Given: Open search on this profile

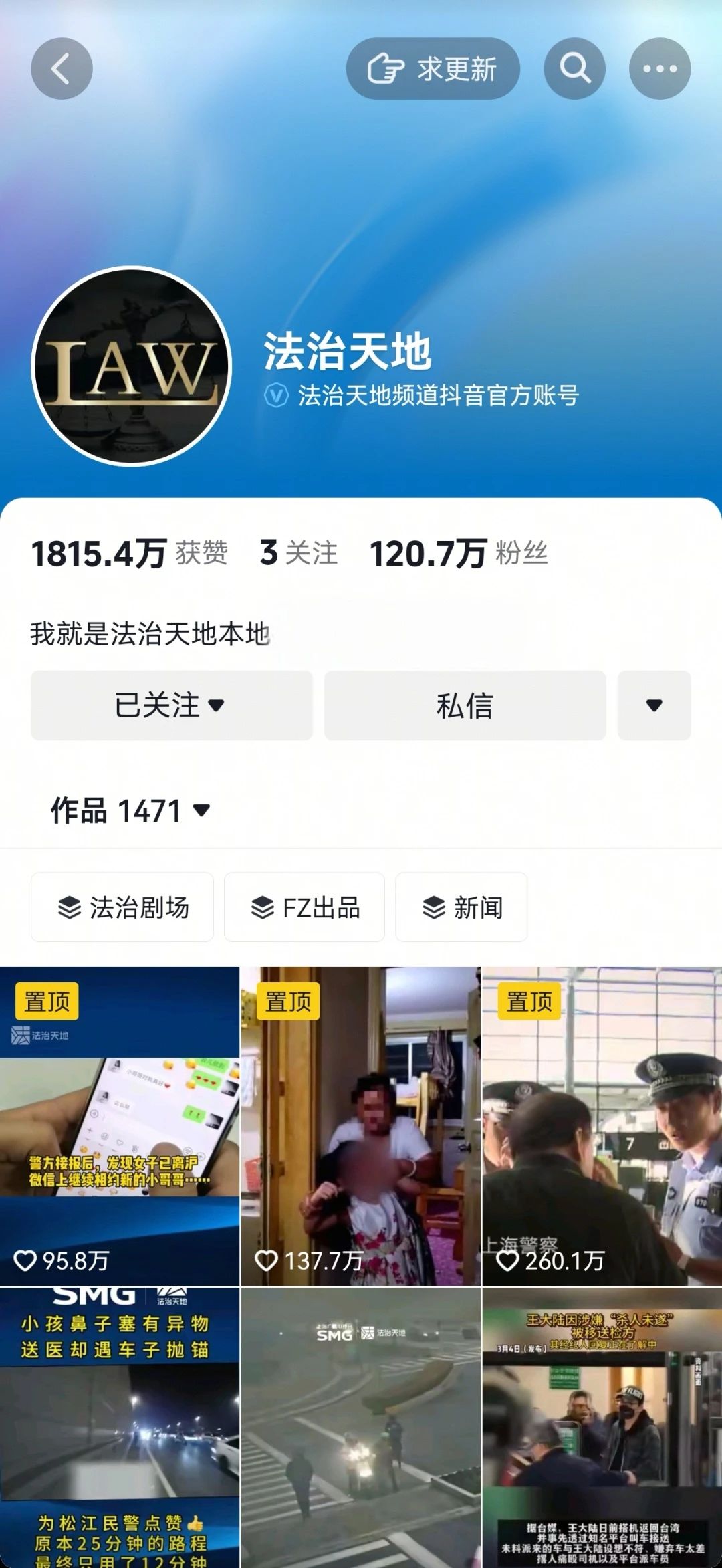Looking at the screenshot, I should pos(574,69).
